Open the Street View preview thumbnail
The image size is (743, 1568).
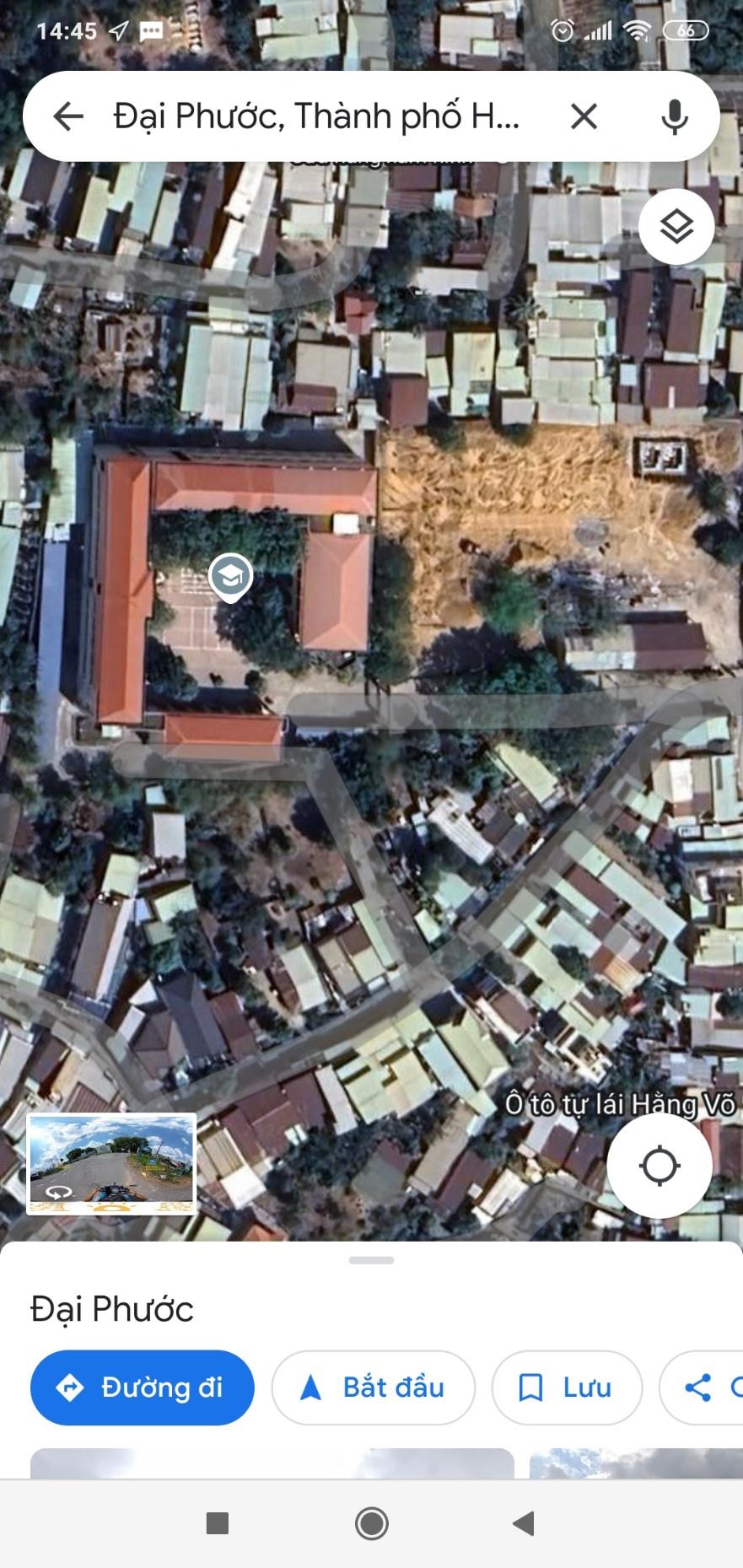(x=112, y=1164)
